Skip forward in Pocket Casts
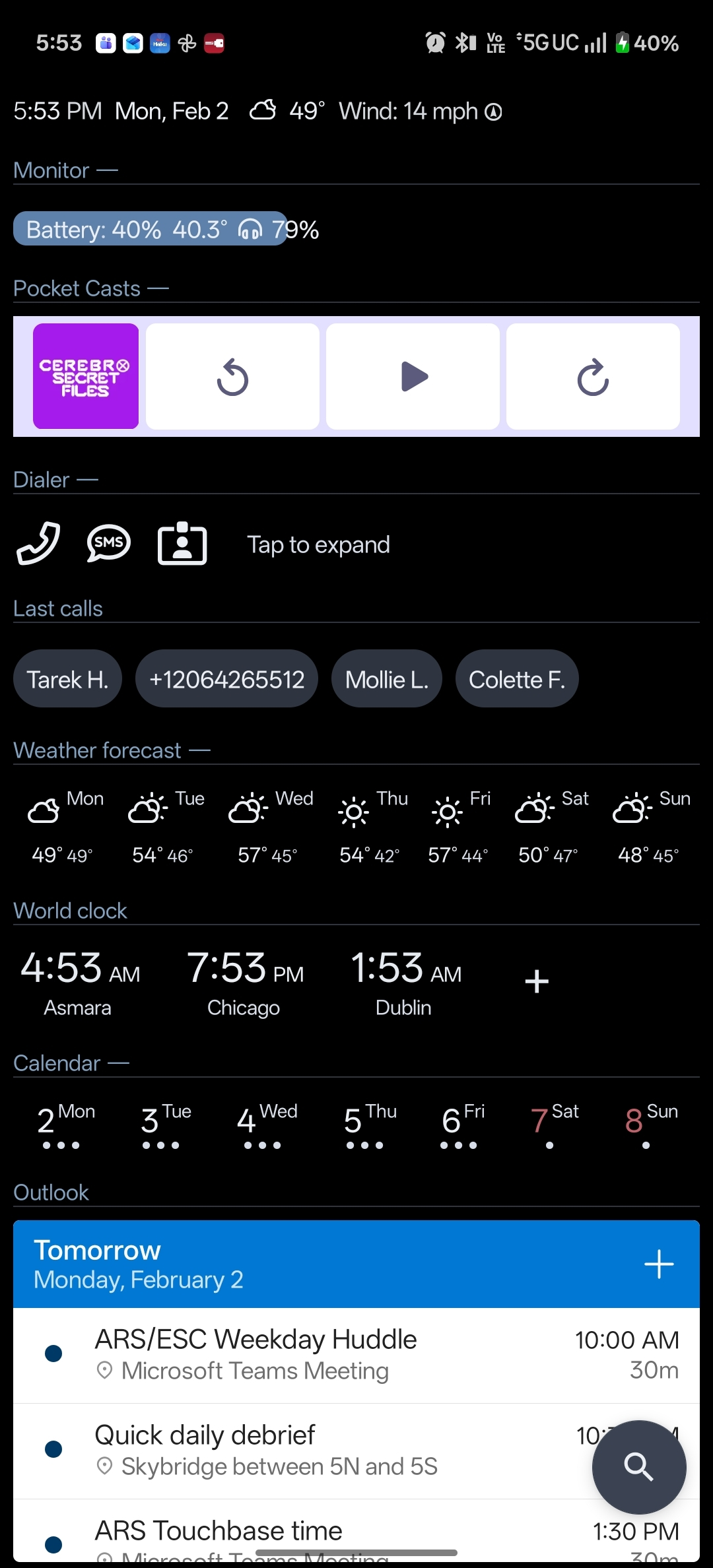This screenshot has height=1568, width=713. point(593,376)
